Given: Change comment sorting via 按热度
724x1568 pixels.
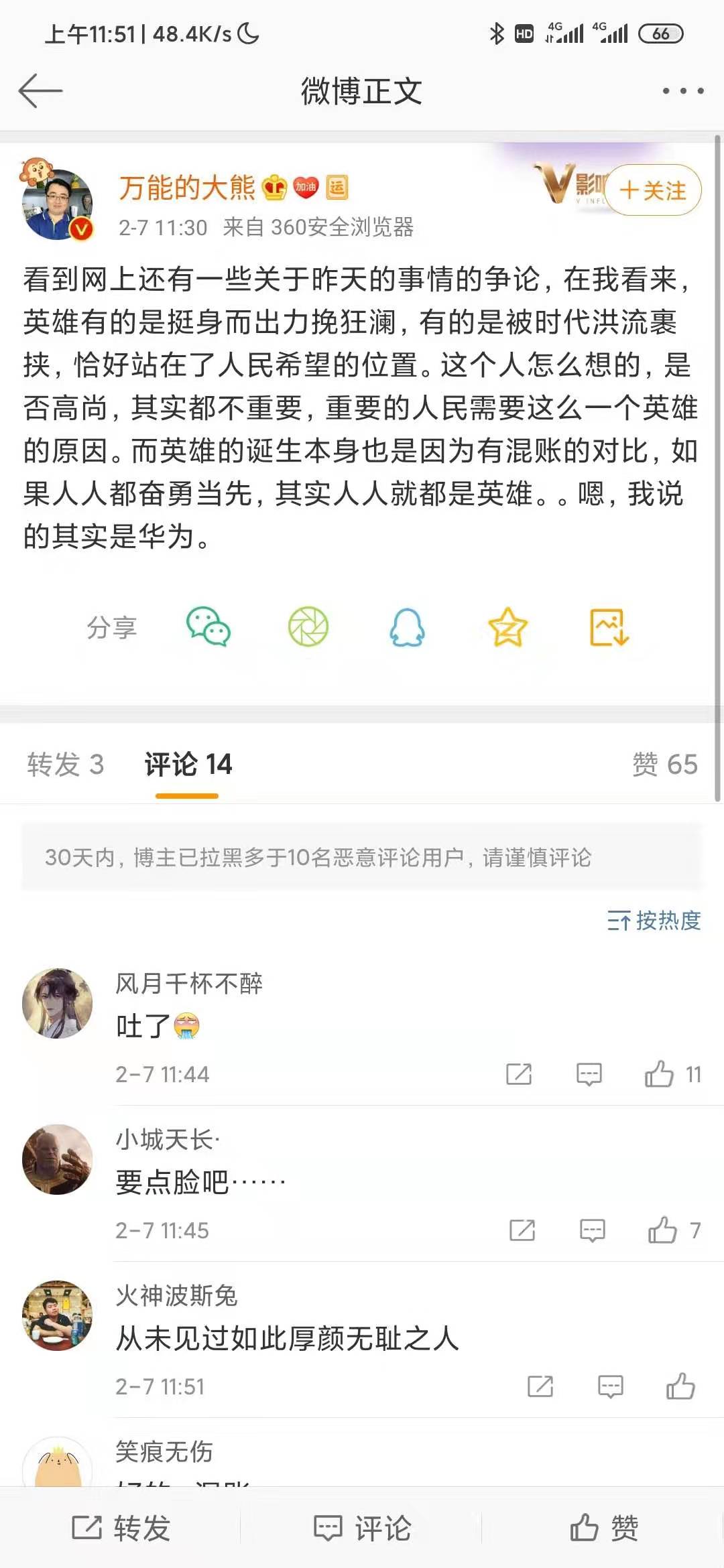Looking at the screenshot, I should coord(654,921).
